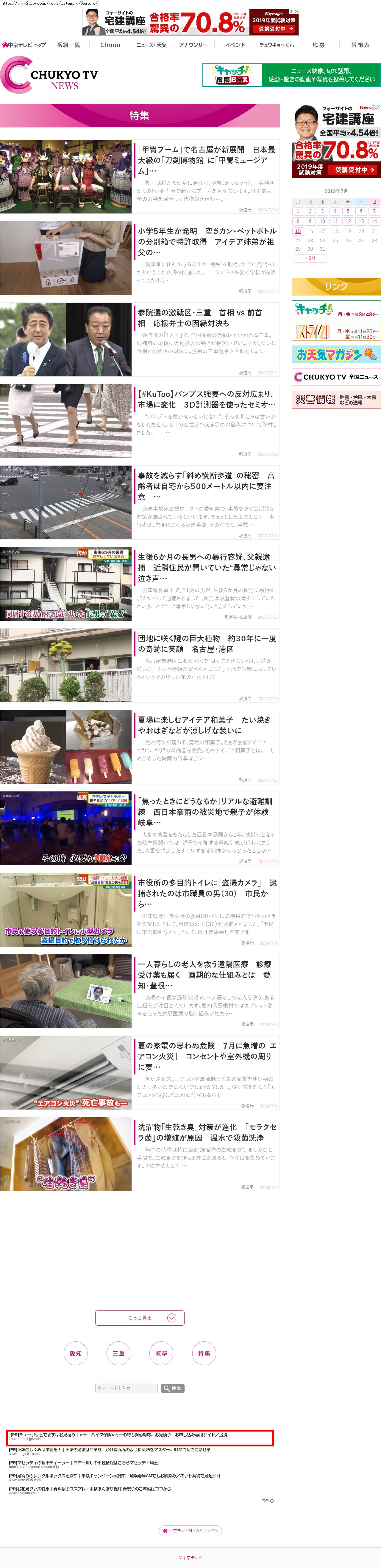The width and height of the screenshot is (381, 1568).
Task: Return to 中京テレビNEWS トップ
Action: point(190,1530)
